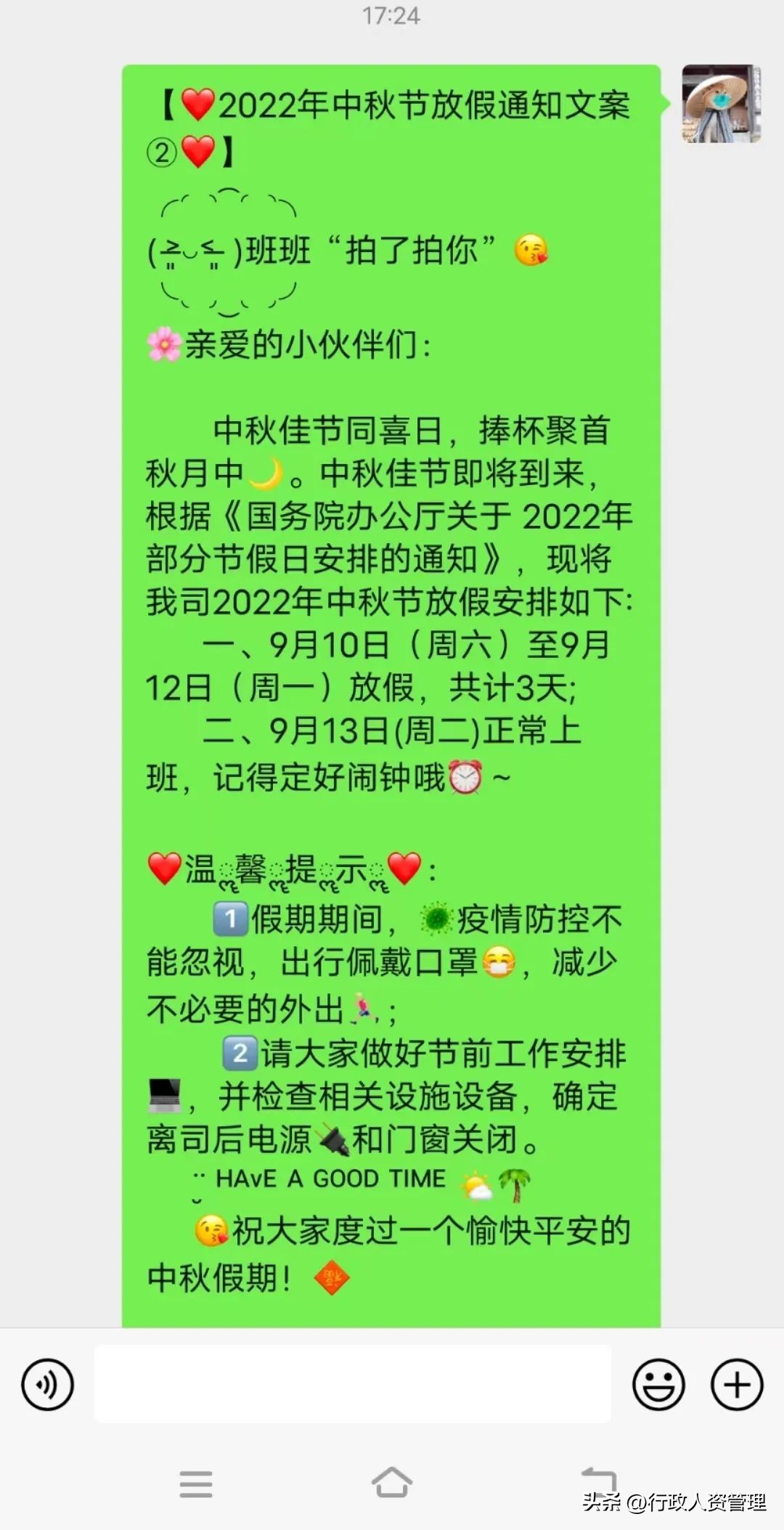This screenshot has width=784, height=1530.
Task: Open the sender's profile avatar
Action: 721,104
